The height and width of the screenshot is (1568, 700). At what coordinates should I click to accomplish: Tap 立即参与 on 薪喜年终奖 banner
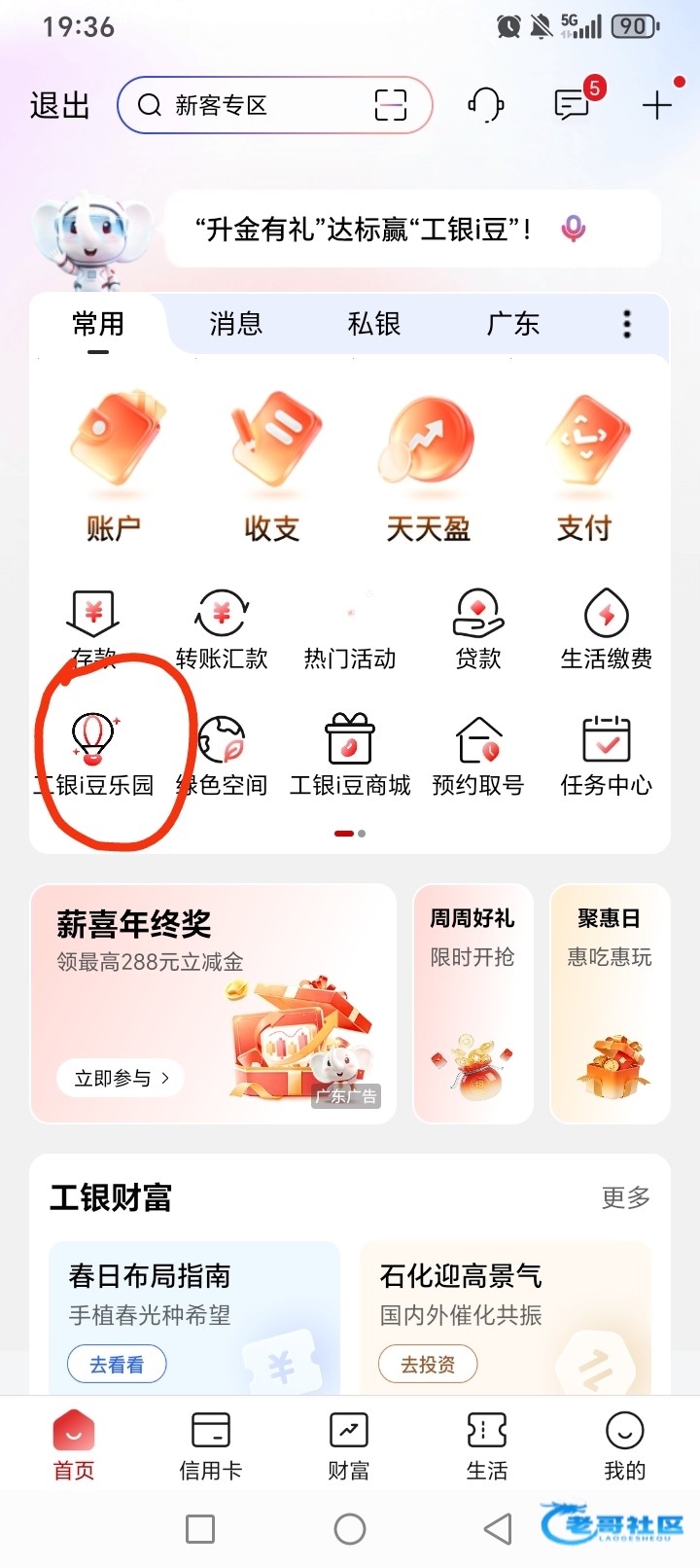point(122,1078)
